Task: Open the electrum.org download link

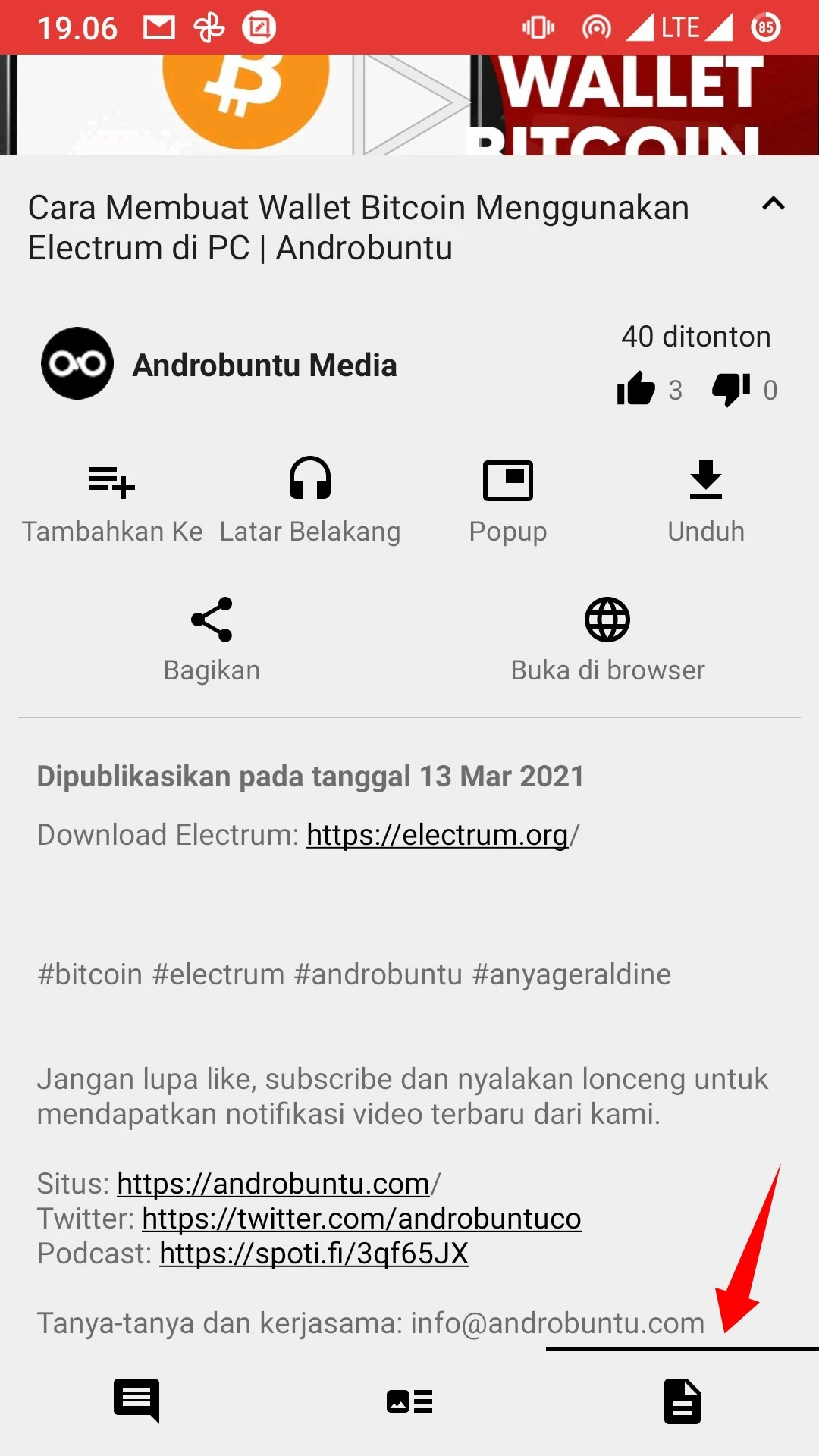Action: coord(438,835)
